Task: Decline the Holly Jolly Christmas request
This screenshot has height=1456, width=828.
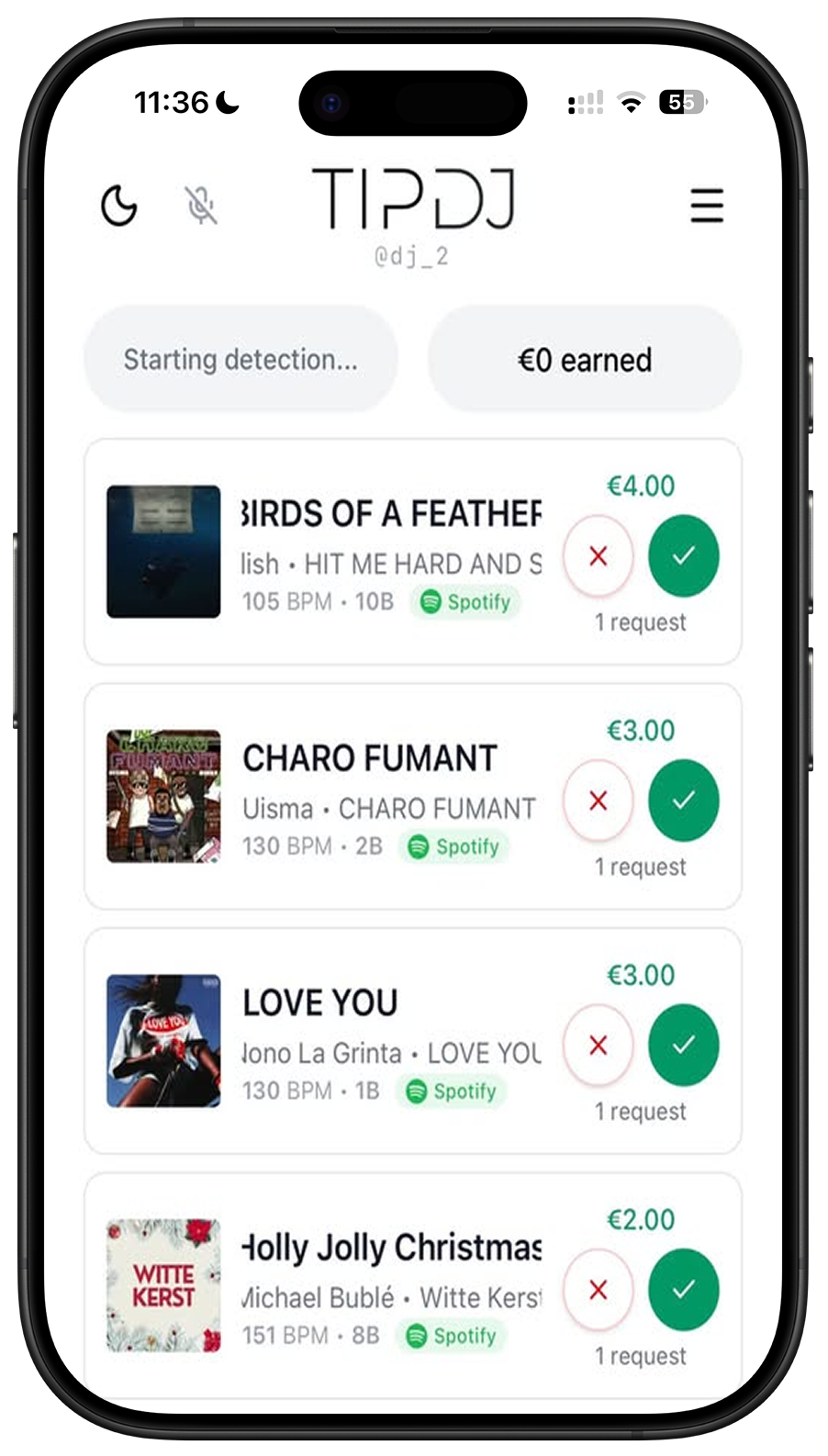Action: (599, 1290)
